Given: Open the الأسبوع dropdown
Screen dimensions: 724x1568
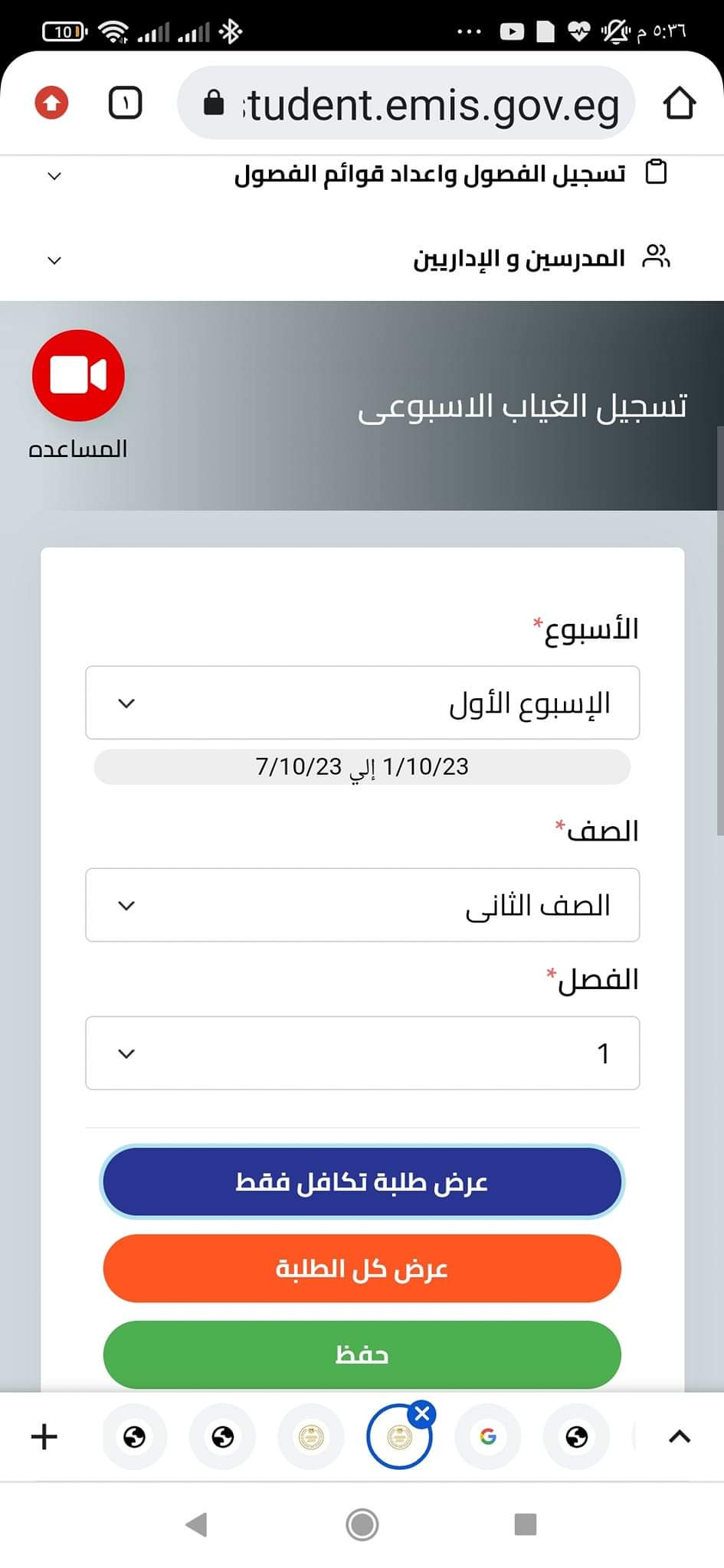Looking at the screenshot, I should tap(362, 703).
